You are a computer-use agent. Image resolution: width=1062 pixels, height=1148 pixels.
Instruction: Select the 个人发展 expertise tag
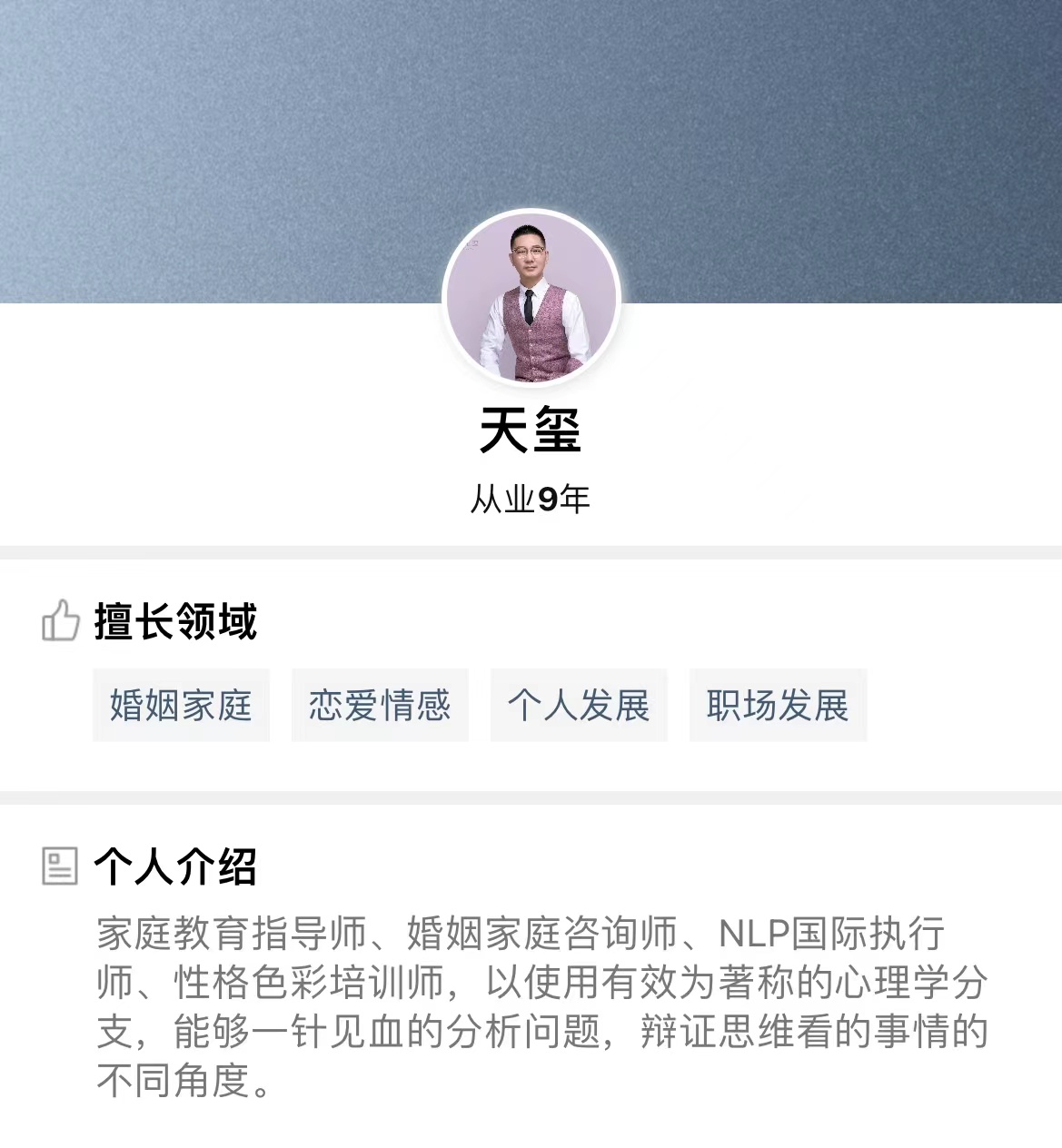pyautogui.click(x=579, y=706)
